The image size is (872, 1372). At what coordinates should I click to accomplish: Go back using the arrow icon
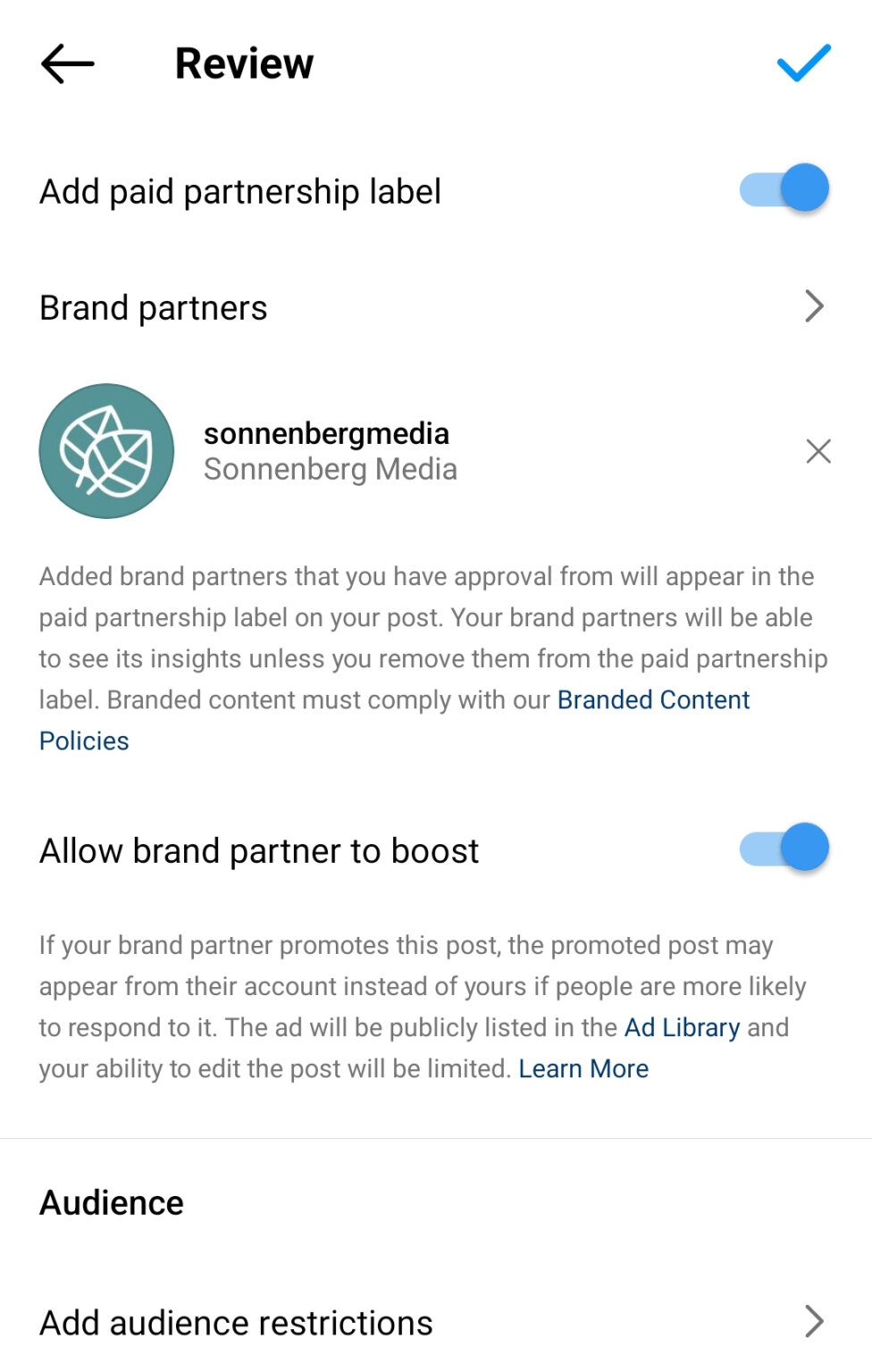(x=65, y=63)
